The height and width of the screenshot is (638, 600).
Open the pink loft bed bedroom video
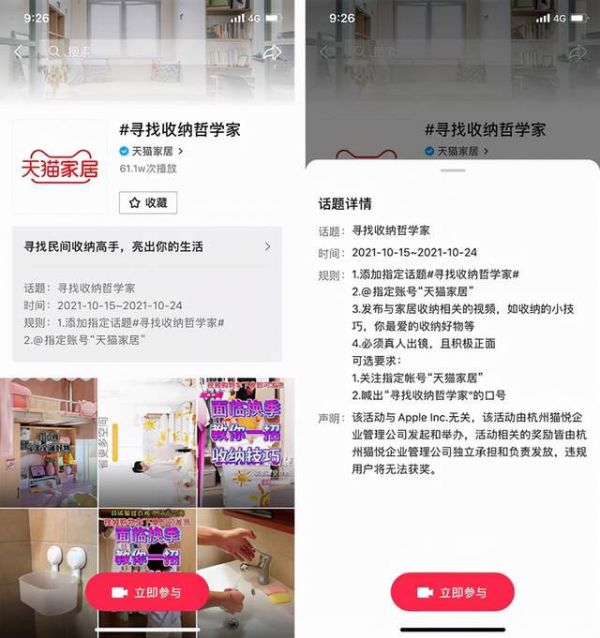(x=48, y=441)
